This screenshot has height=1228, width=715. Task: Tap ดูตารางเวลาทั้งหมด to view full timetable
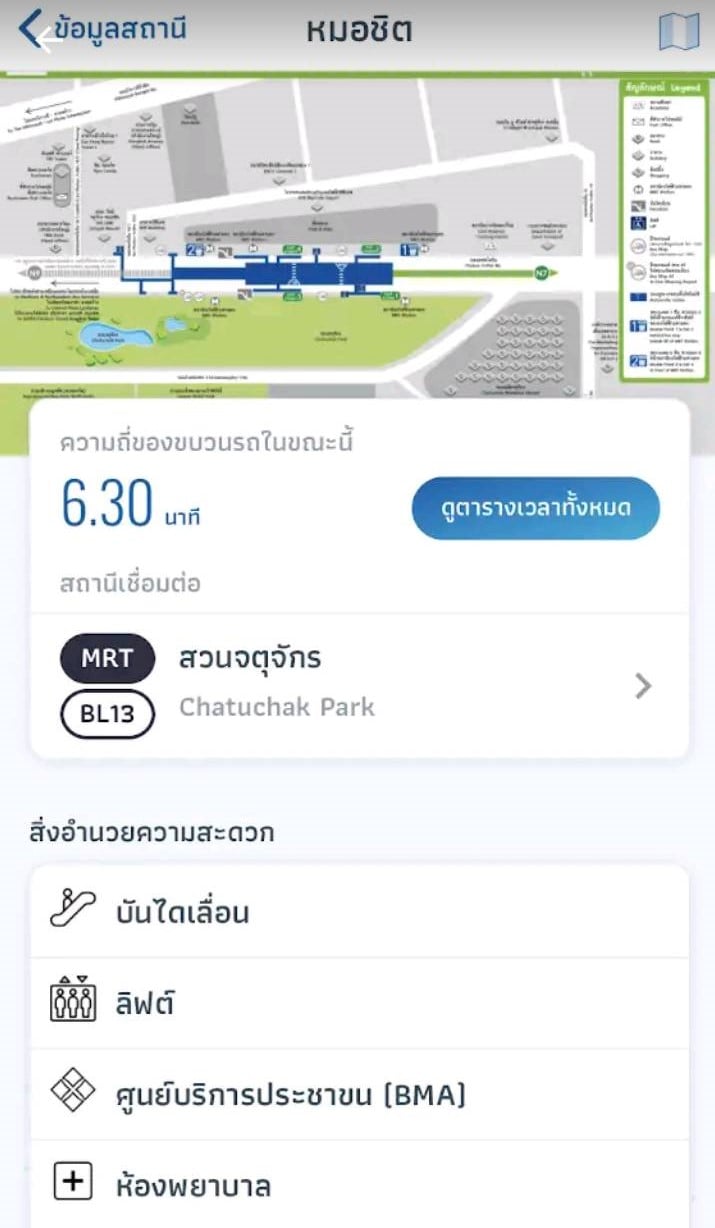(535, 508)
